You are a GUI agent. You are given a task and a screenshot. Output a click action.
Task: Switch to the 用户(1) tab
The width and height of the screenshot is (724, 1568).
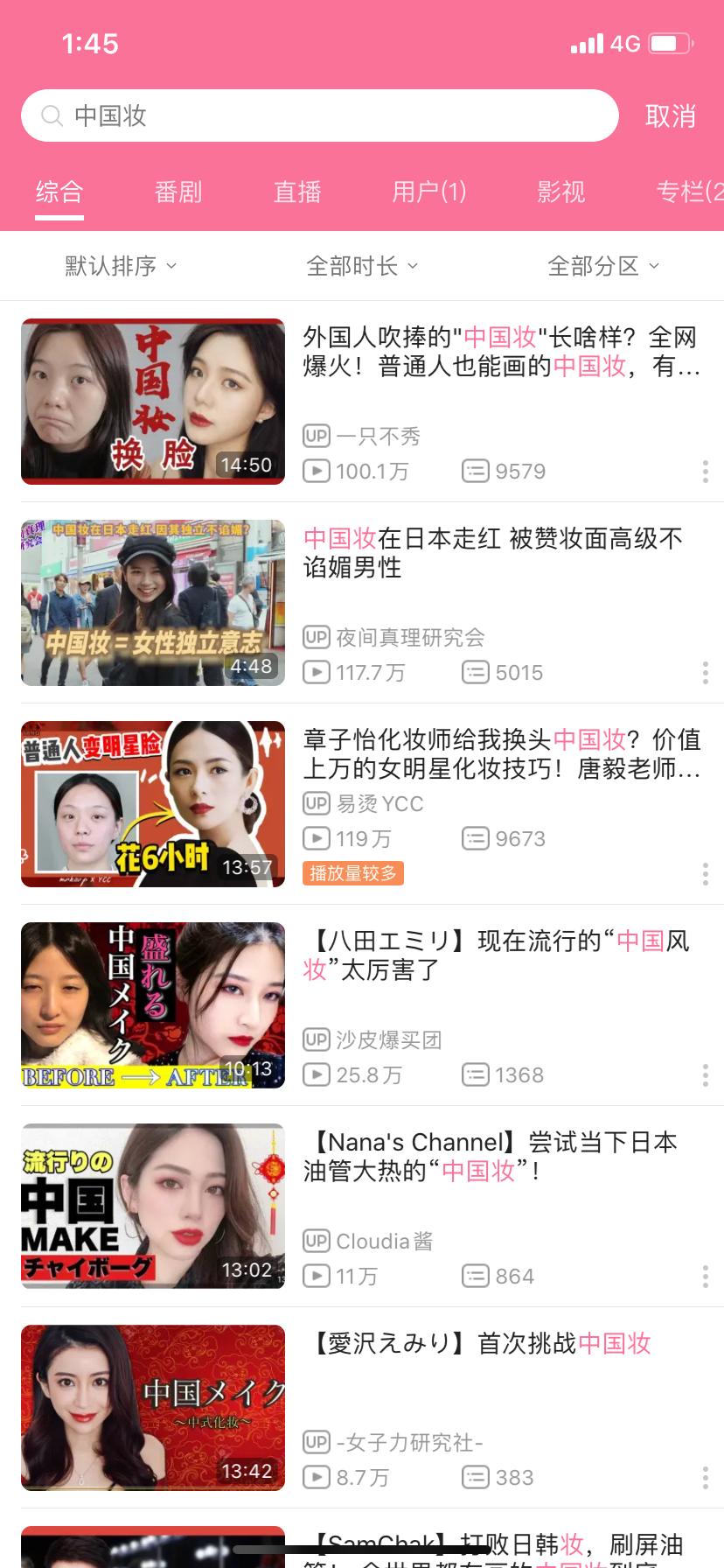[x=430, y=192]
